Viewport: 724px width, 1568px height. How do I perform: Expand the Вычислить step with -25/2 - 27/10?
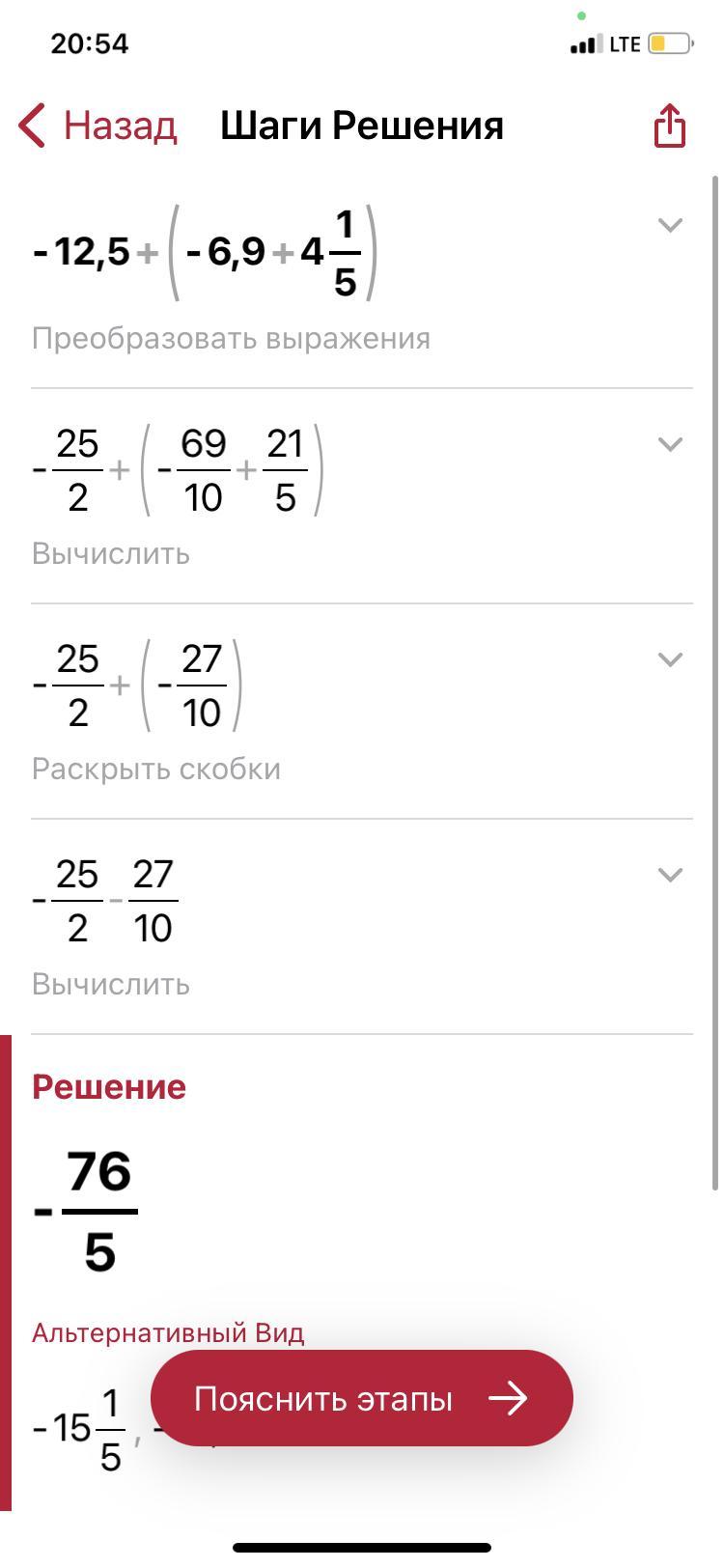click(x=670, y=875)
